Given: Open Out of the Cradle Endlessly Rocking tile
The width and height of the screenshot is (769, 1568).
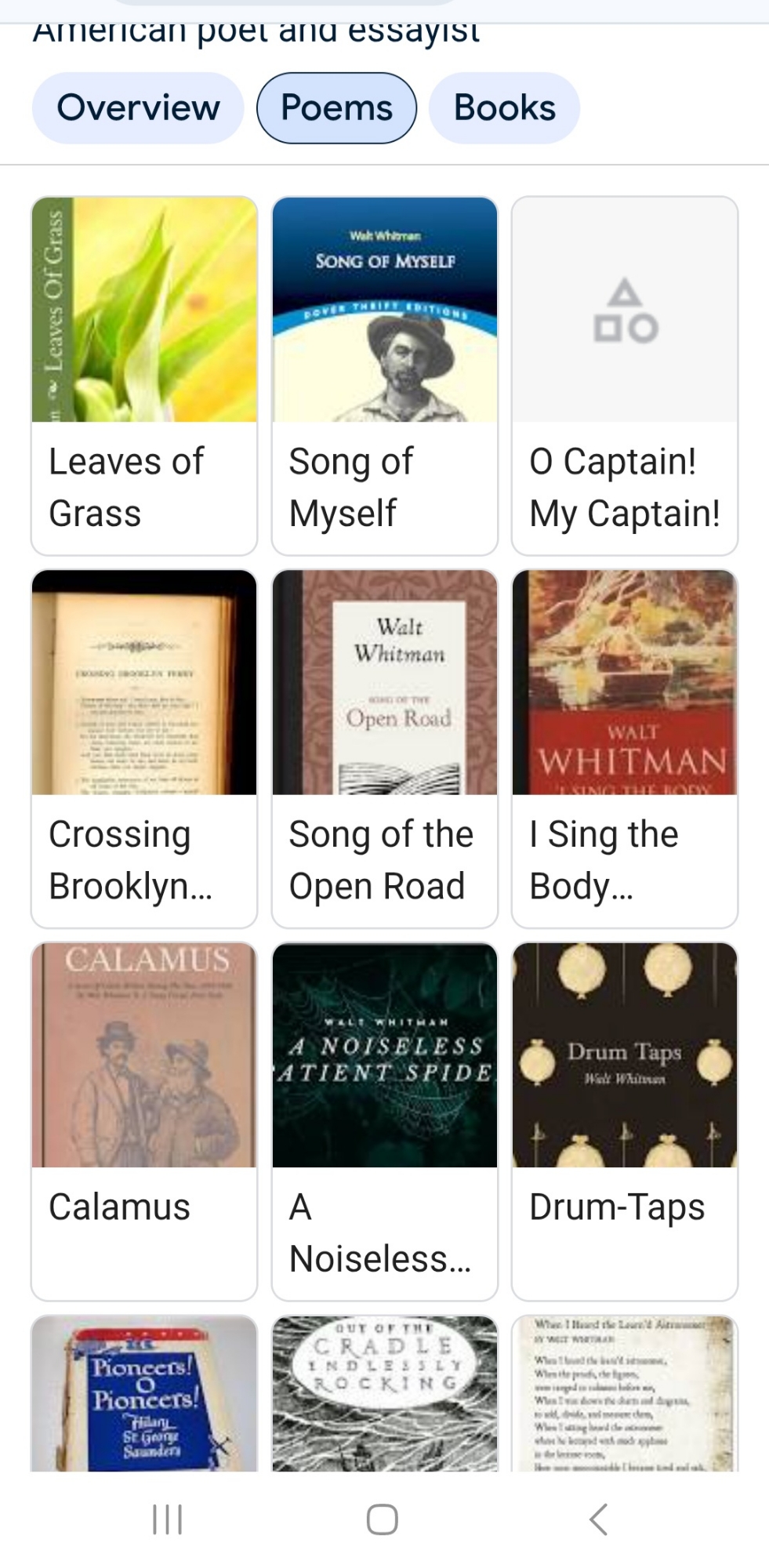Looking at the screenshot, I should pos(384,1396).
